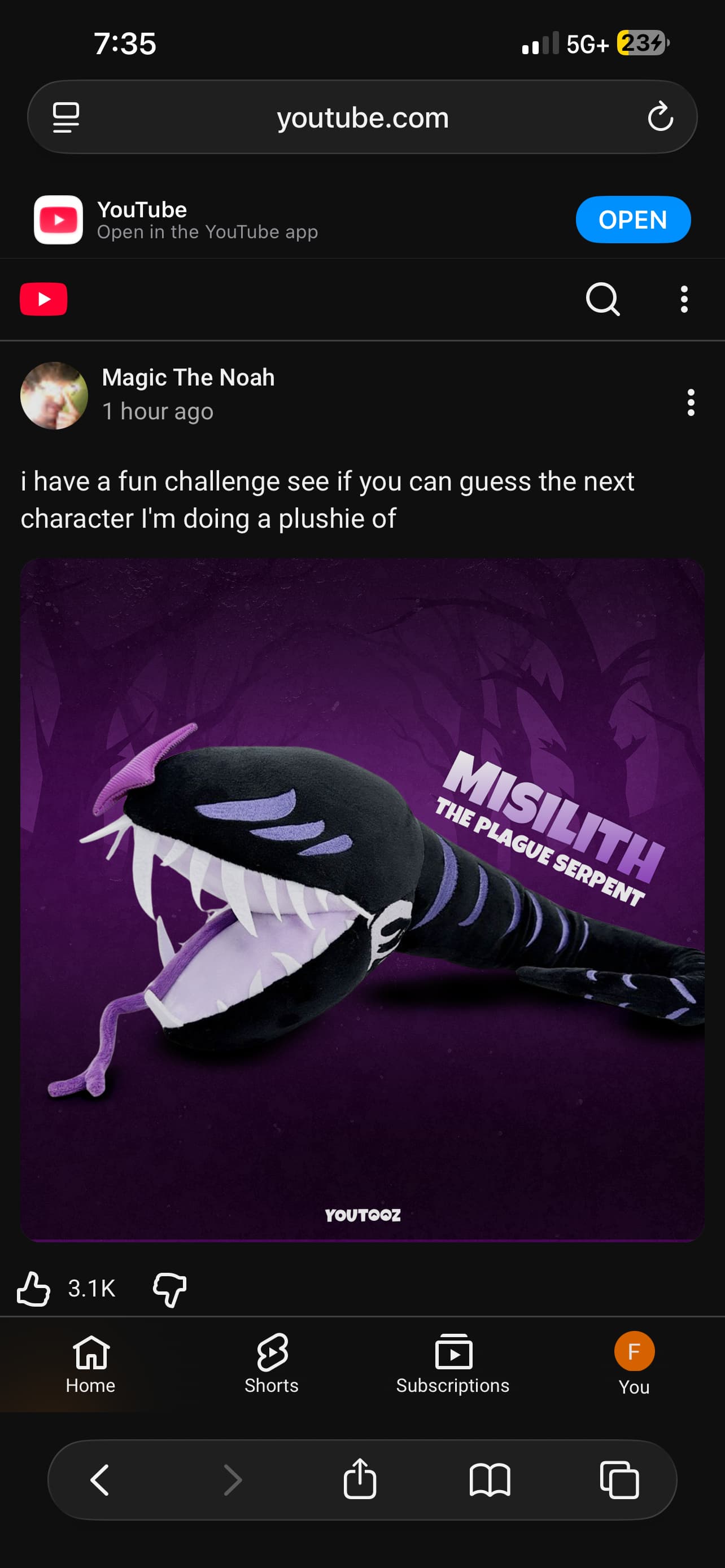This screenshot has width=725, height=1568.
Task: Share this page from the browser toolbar
Action: 360,1479
